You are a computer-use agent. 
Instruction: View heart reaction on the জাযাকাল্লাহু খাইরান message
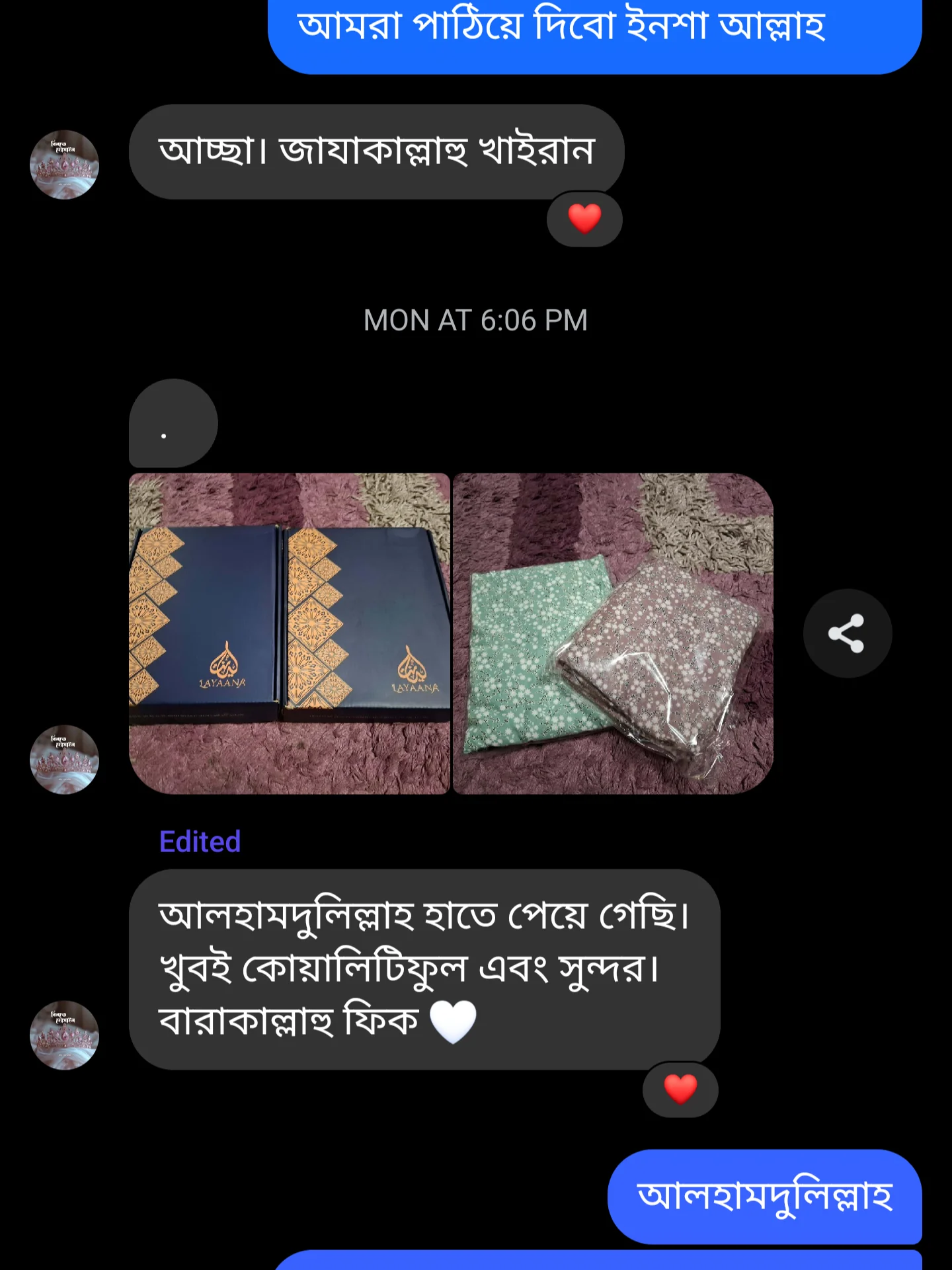(584, 219)
